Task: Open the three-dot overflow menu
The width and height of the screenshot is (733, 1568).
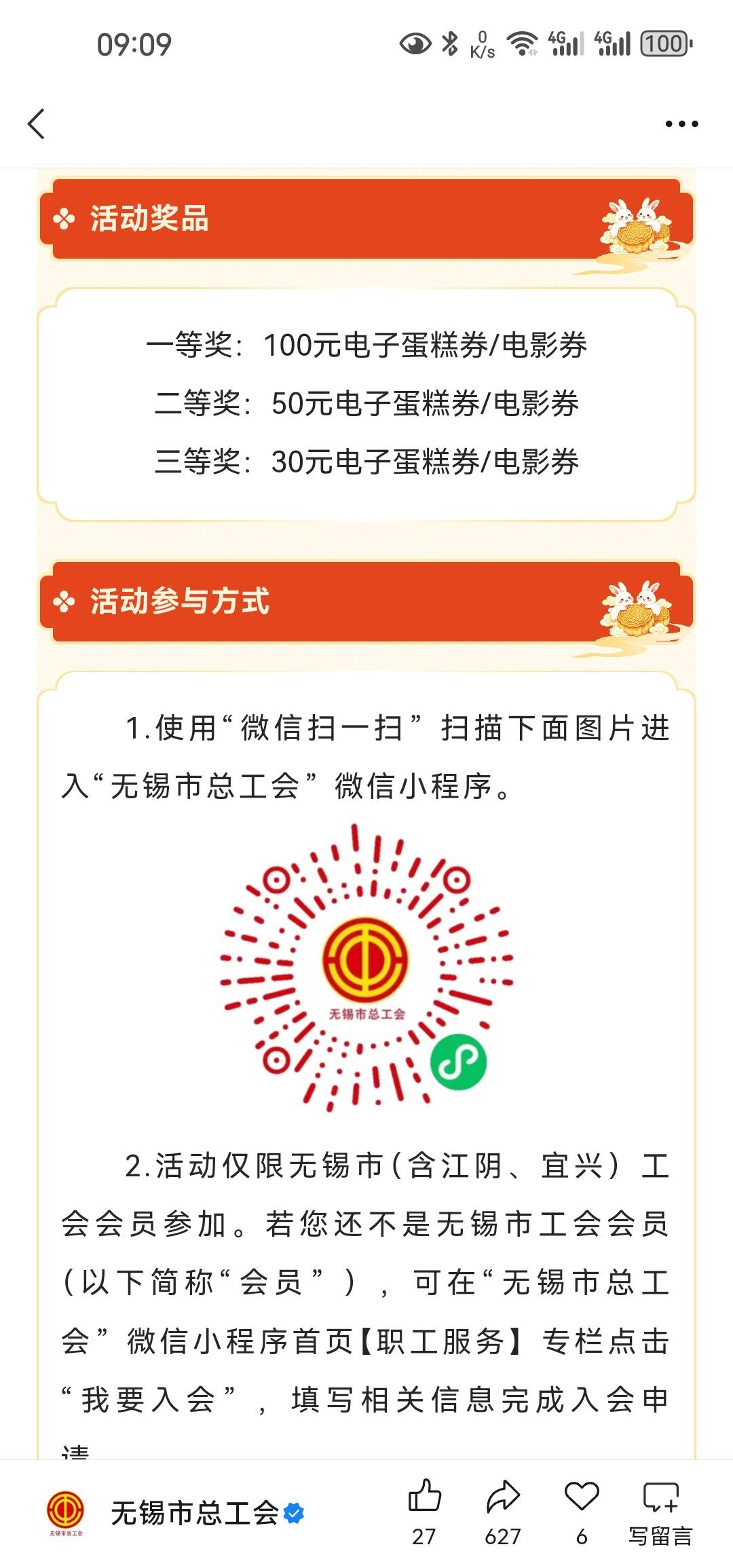Action: [x=681, y=124]
